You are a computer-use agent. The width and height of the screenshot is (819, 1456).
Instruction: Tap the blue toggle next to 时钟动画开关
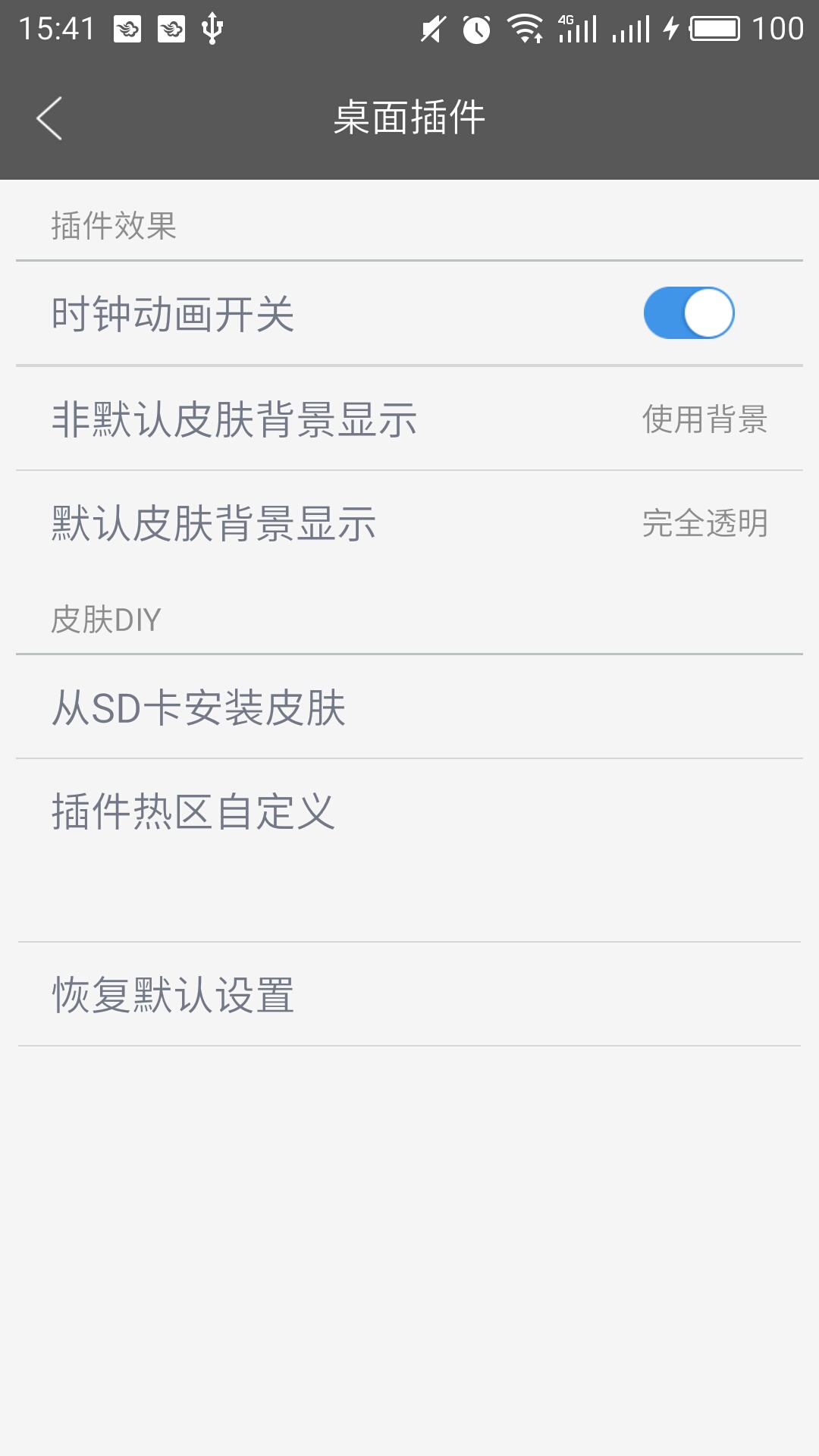point(688,312)
